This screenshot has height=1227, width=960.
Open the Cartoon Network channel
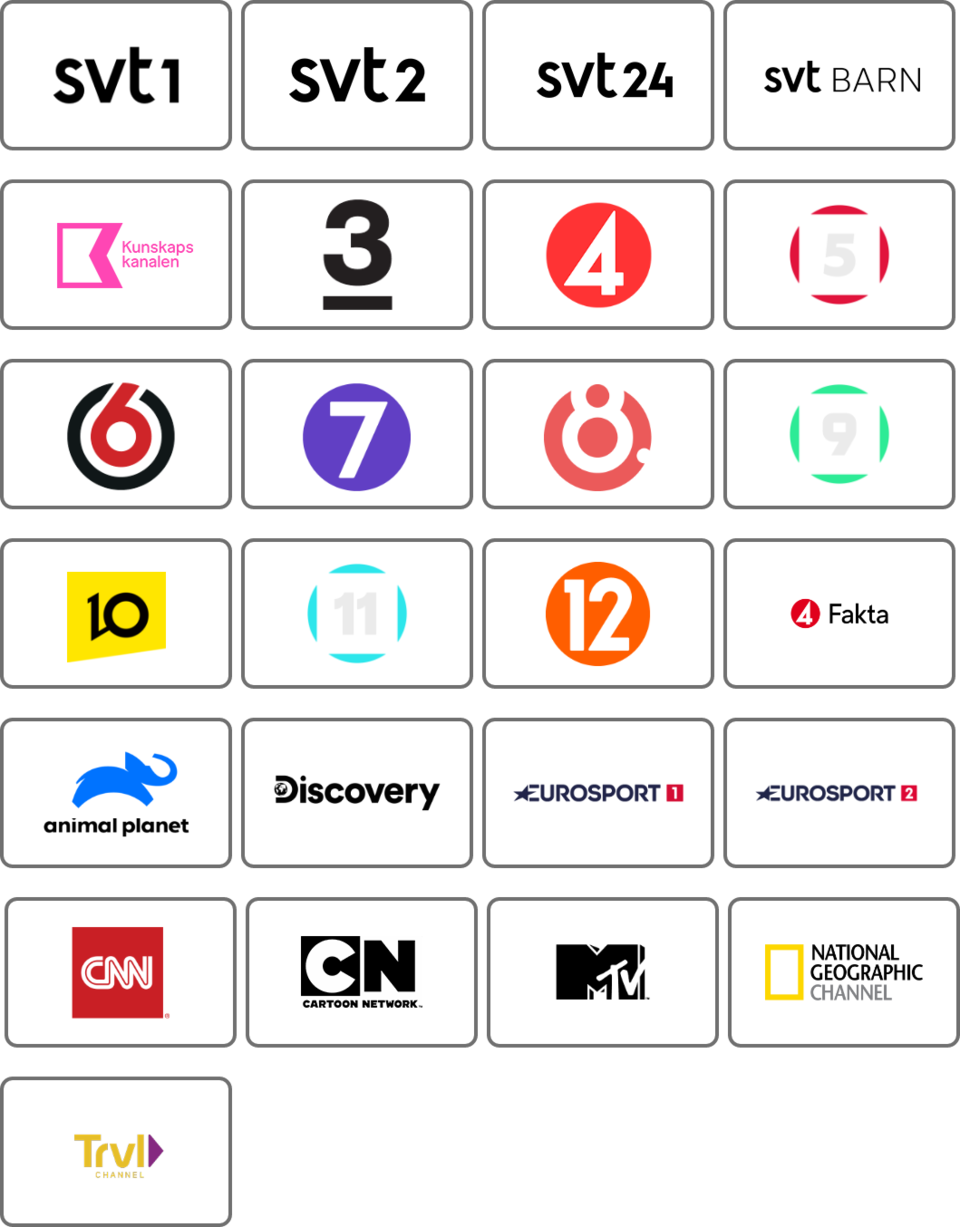point(361,972)
